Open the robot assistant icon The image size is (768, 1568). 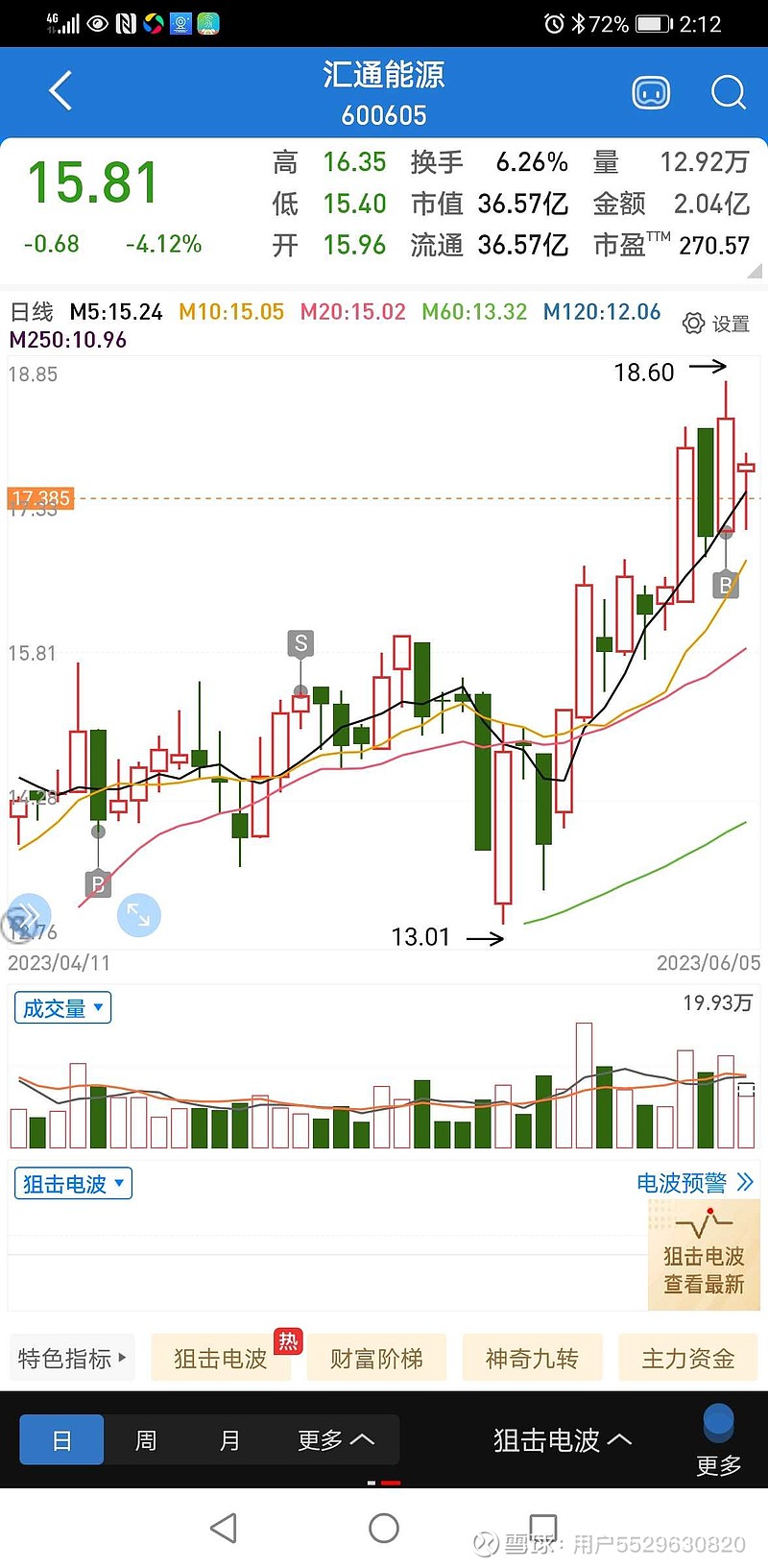(651, 92)
